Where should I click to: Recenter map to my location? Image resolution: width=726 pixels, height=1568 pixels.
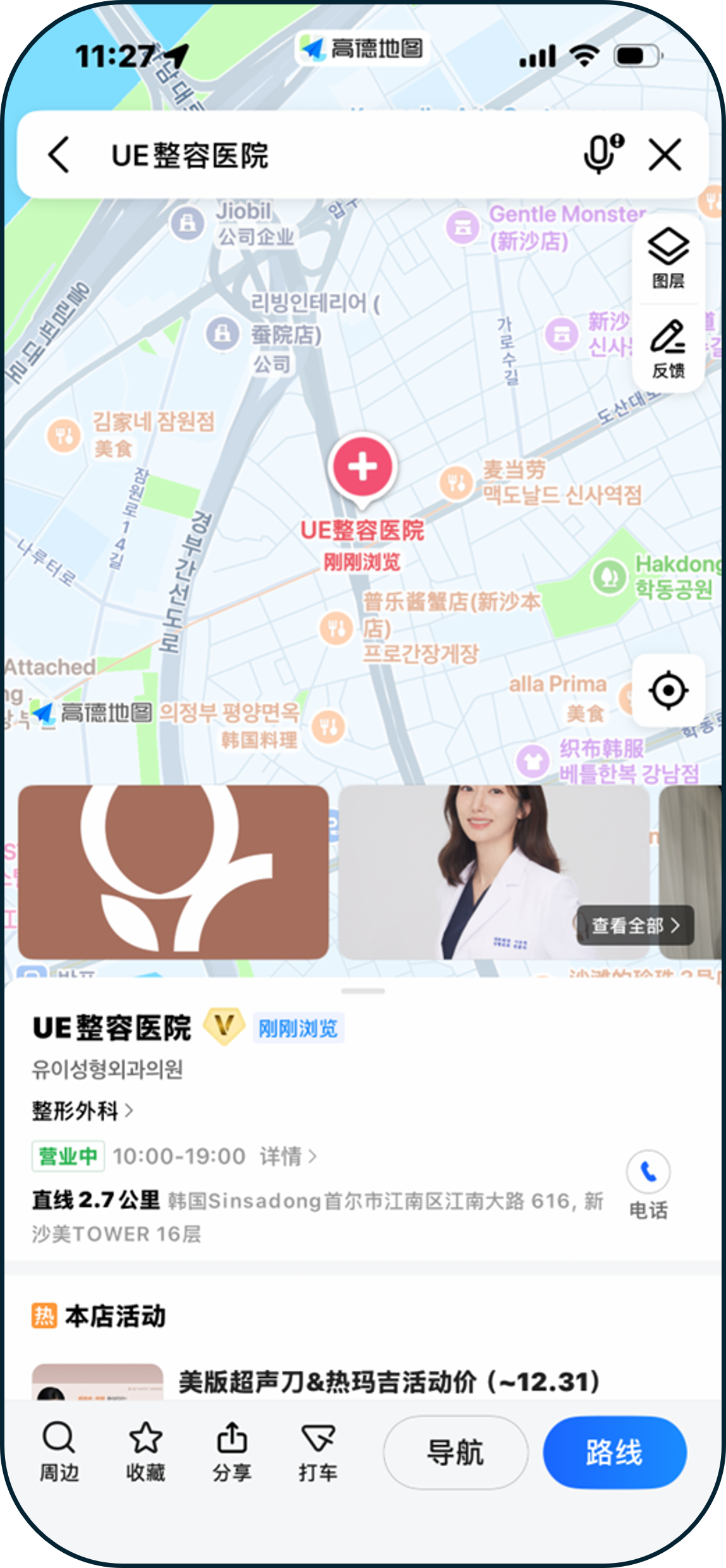(668, 691)
